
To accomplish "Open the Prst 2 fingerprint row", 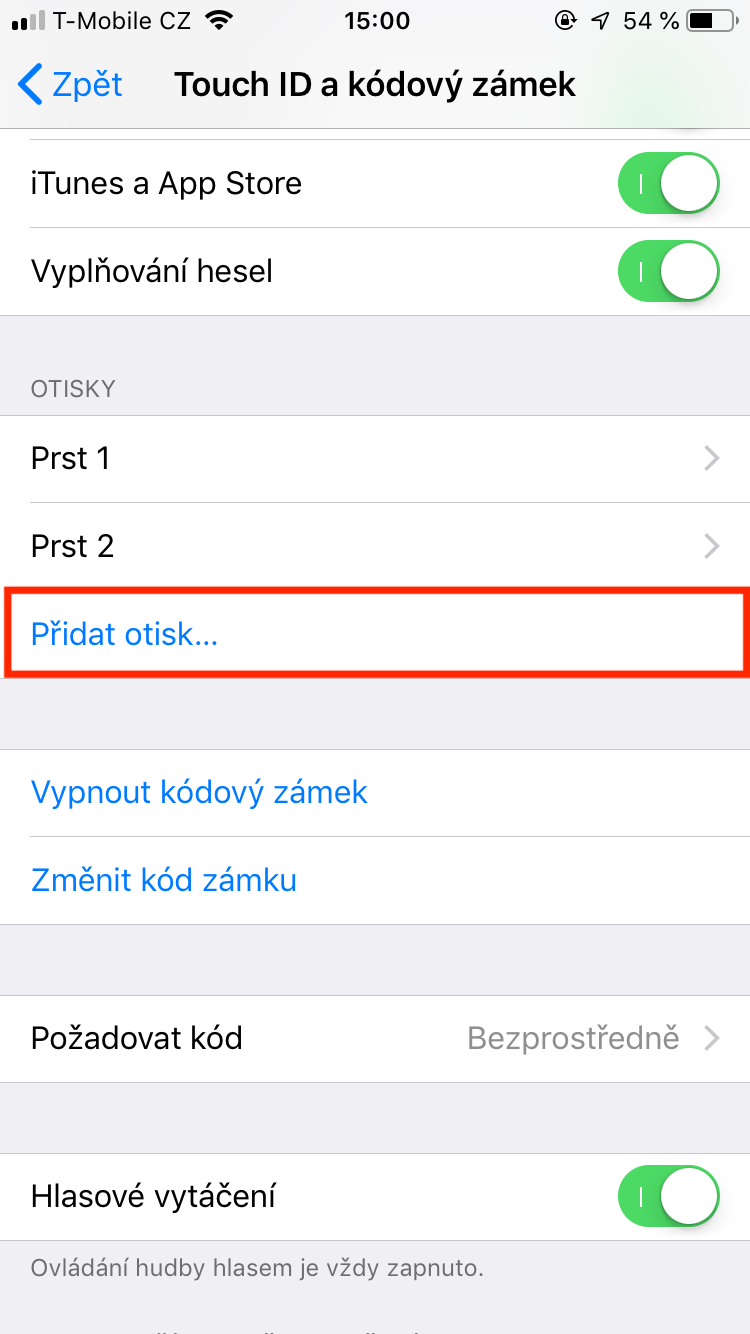I will point(375,546).
